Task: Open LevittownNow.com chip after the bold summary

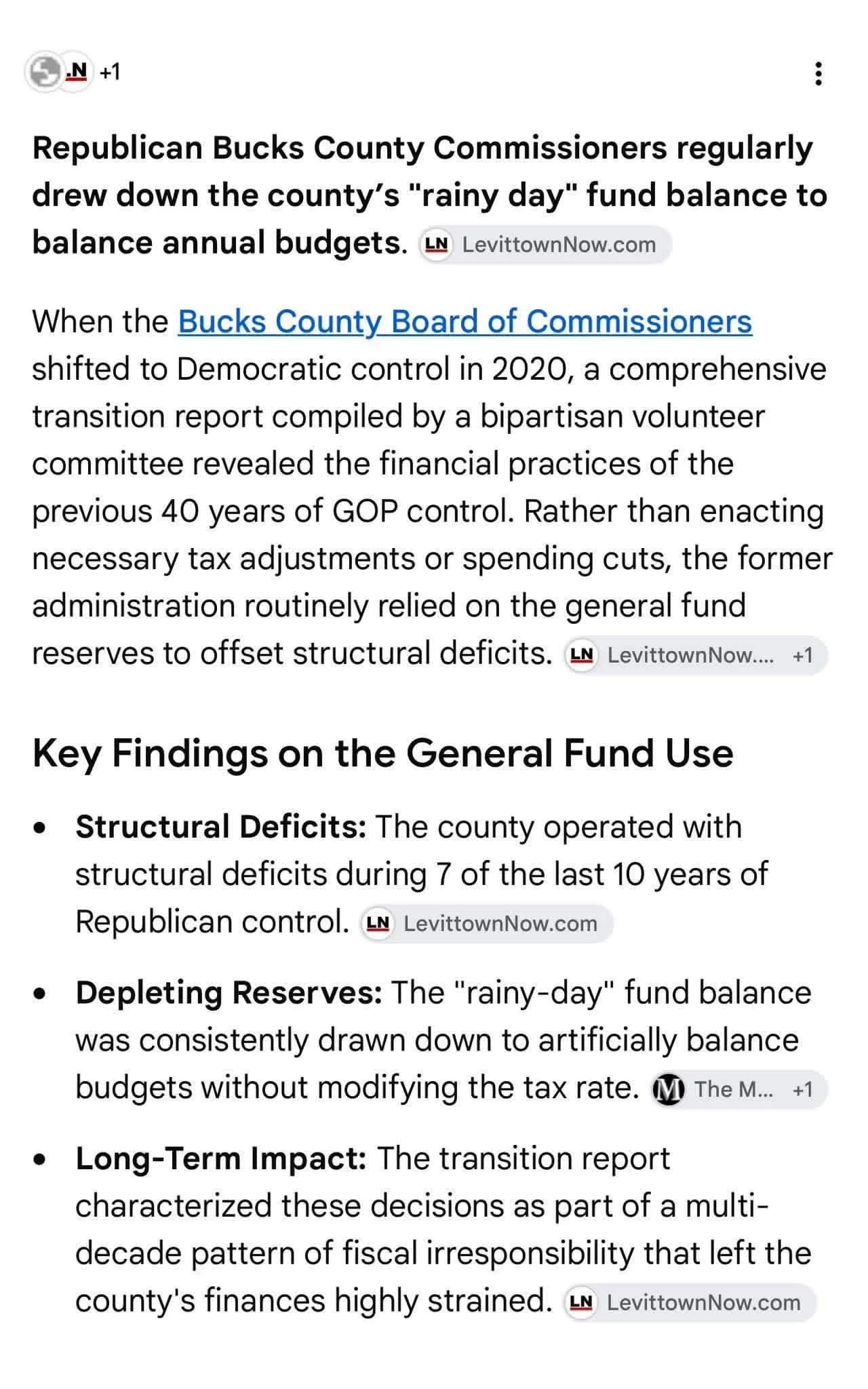Action: [x=545, y=244]
